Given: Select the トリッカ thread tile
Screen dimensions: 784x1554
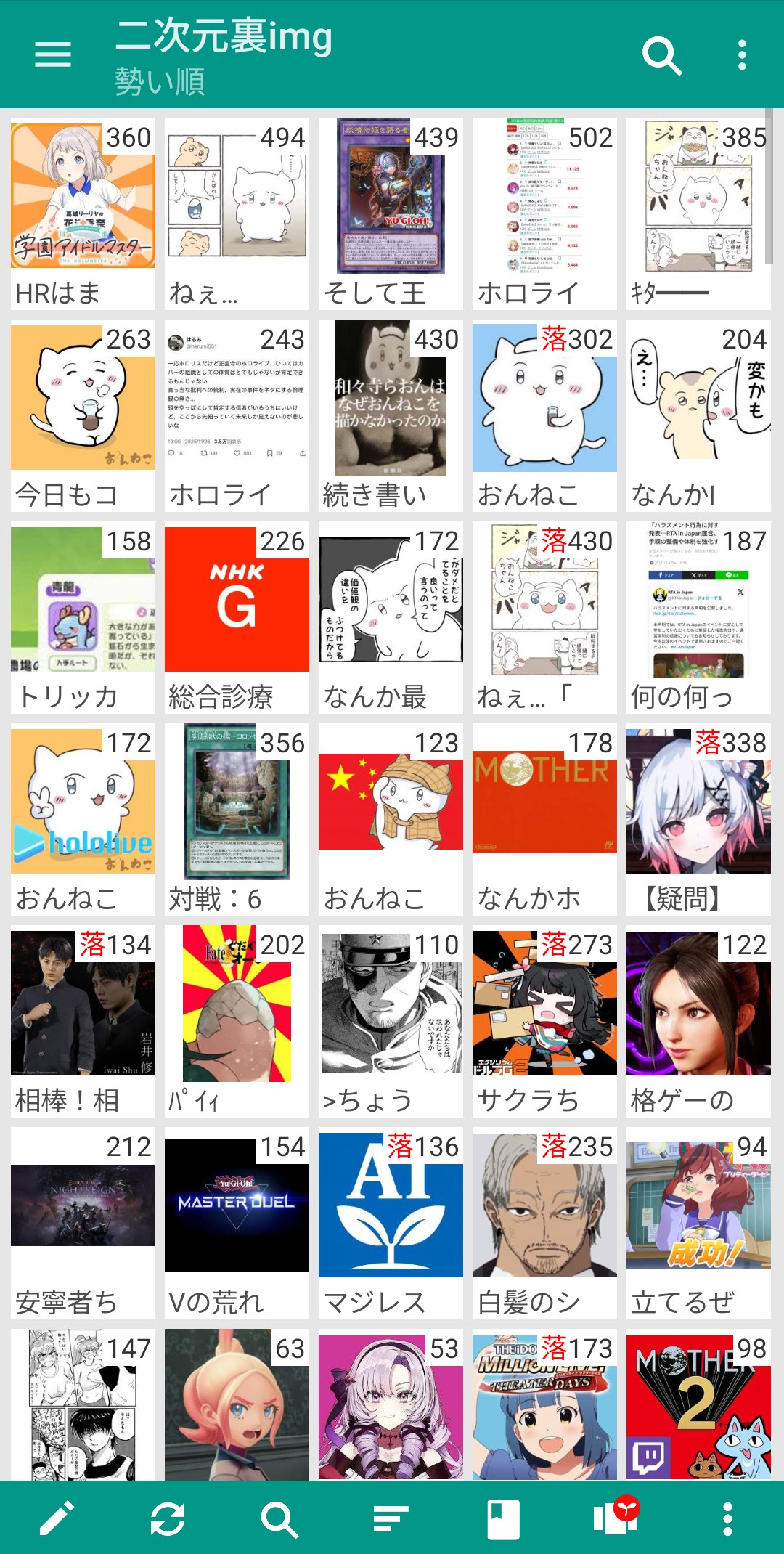Looking at the screenshot, I should point(83,617).
